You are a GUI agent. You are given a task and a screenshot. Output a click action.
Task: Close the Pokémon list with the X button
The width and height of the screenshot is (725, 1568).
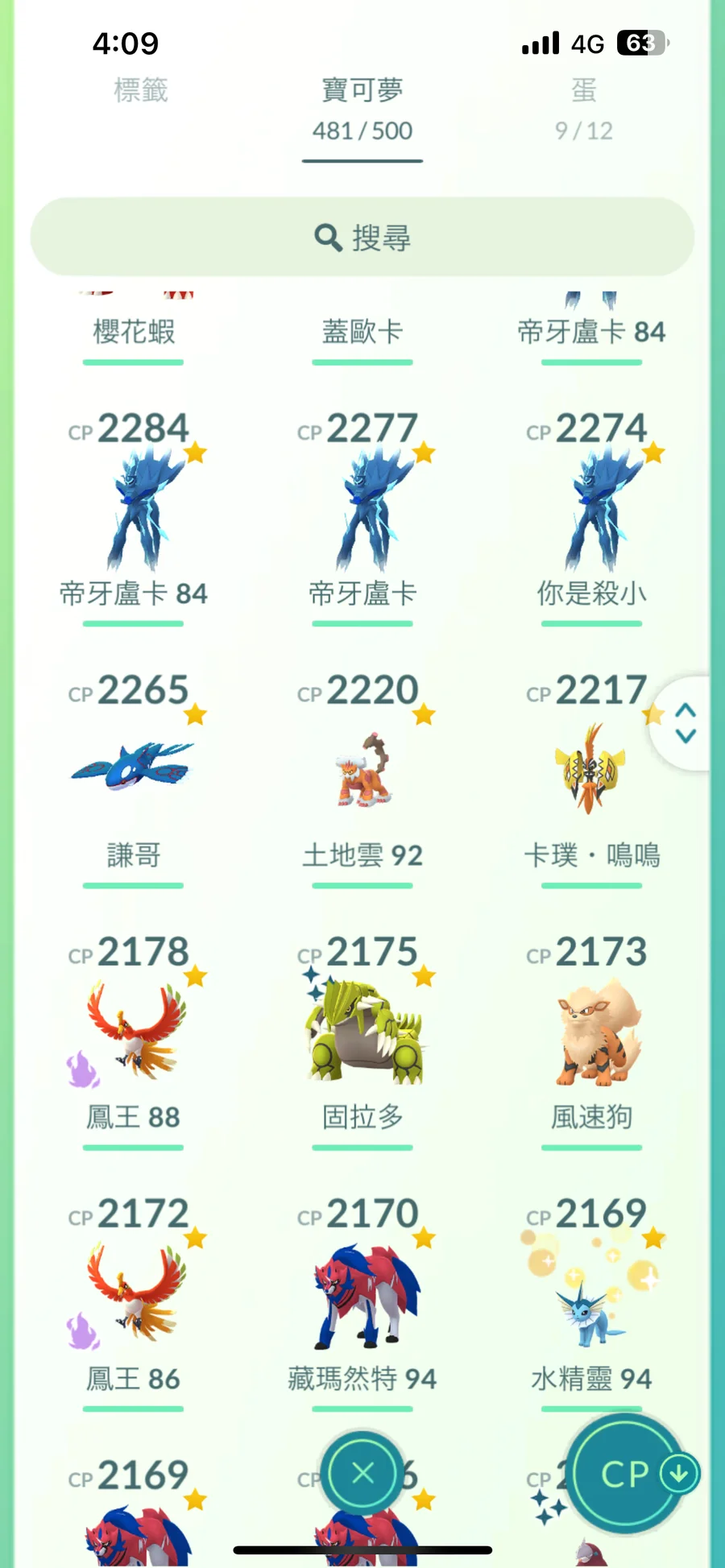362,1473
